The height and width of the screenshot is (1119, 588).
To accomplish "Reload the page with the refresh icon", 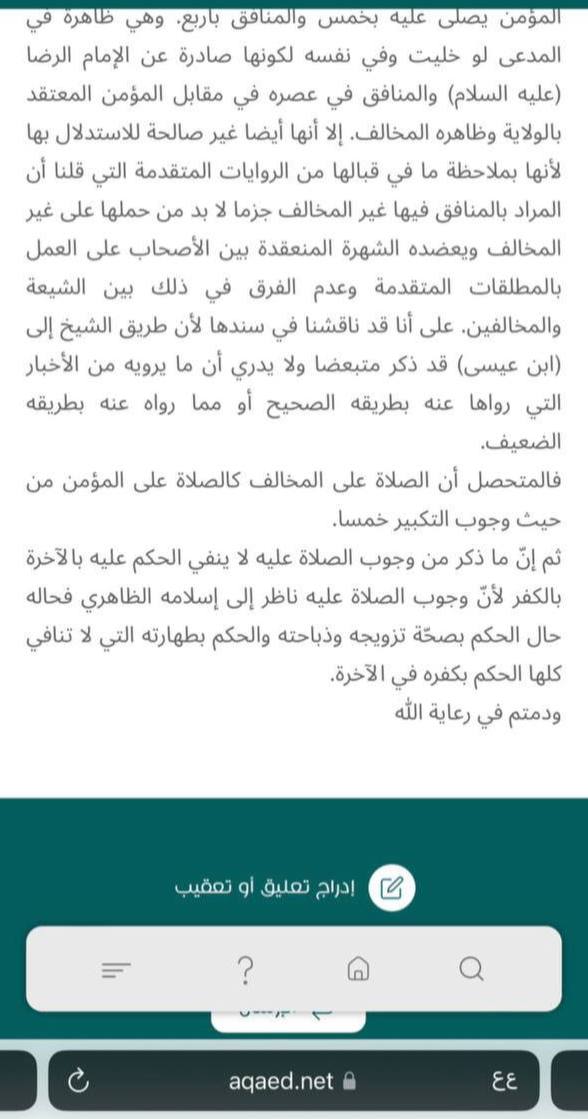I will click(x=77, y=1081).
